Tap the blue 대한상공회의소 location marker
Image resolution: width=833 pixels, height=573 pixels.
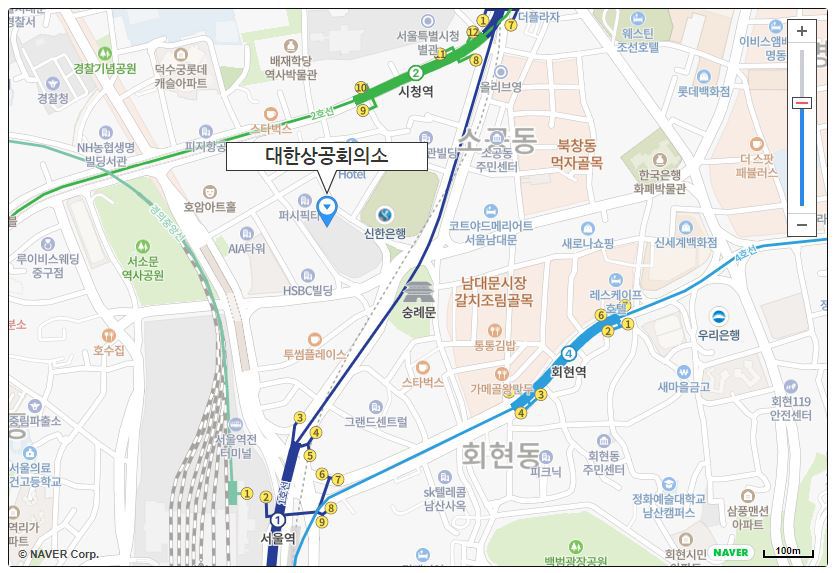[x=327, y=208]
